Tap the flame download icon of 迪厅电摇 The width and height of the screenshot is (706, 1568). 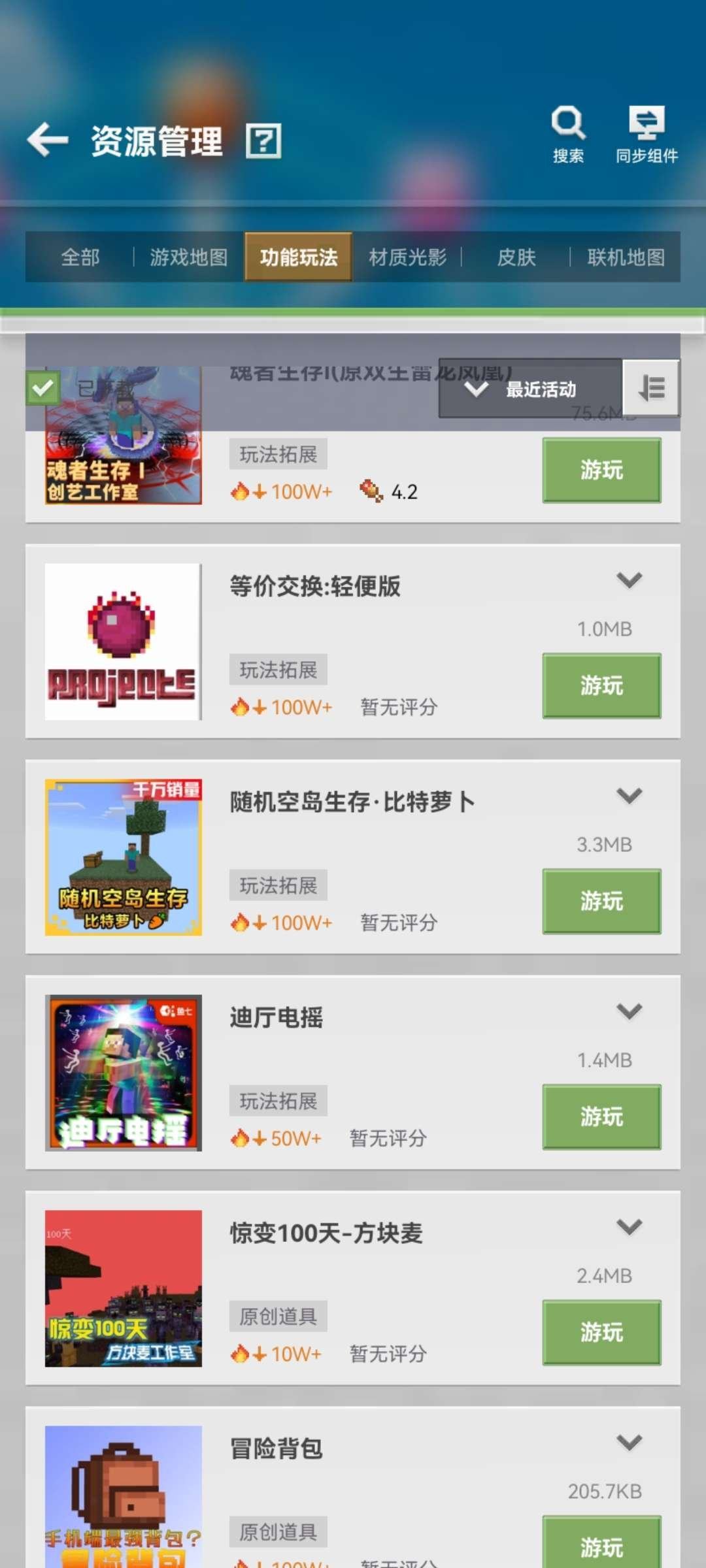pos(242,1138)
